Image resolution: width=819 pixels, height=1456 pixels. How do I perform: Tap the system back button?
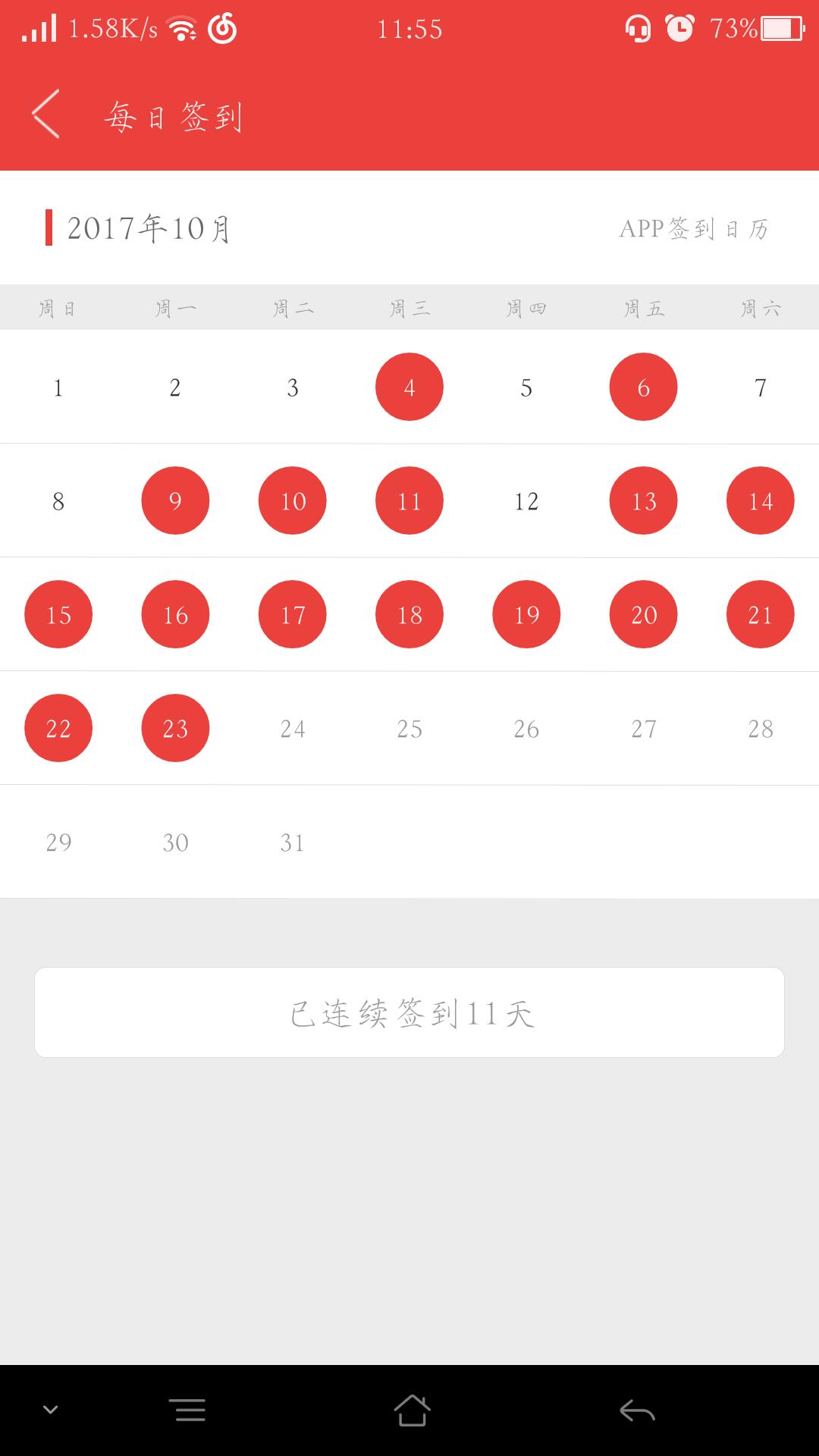(x=637, y=1410)
